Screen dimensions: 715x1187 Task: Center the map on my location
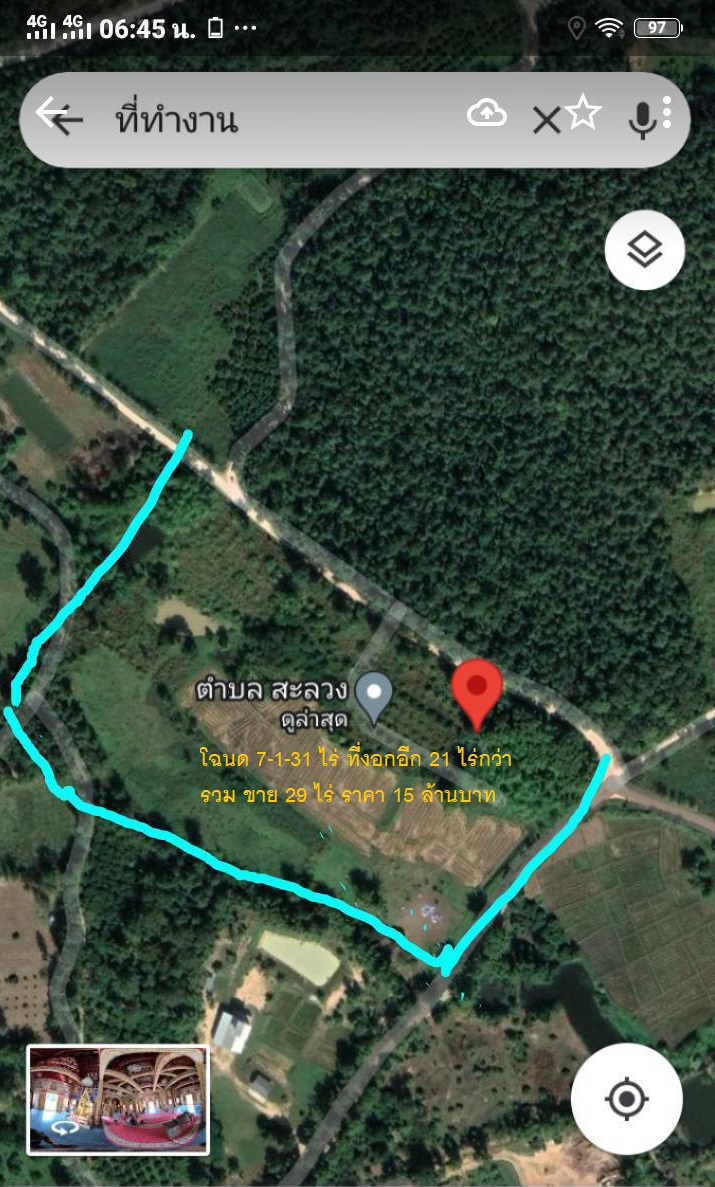coord(626,1098)
